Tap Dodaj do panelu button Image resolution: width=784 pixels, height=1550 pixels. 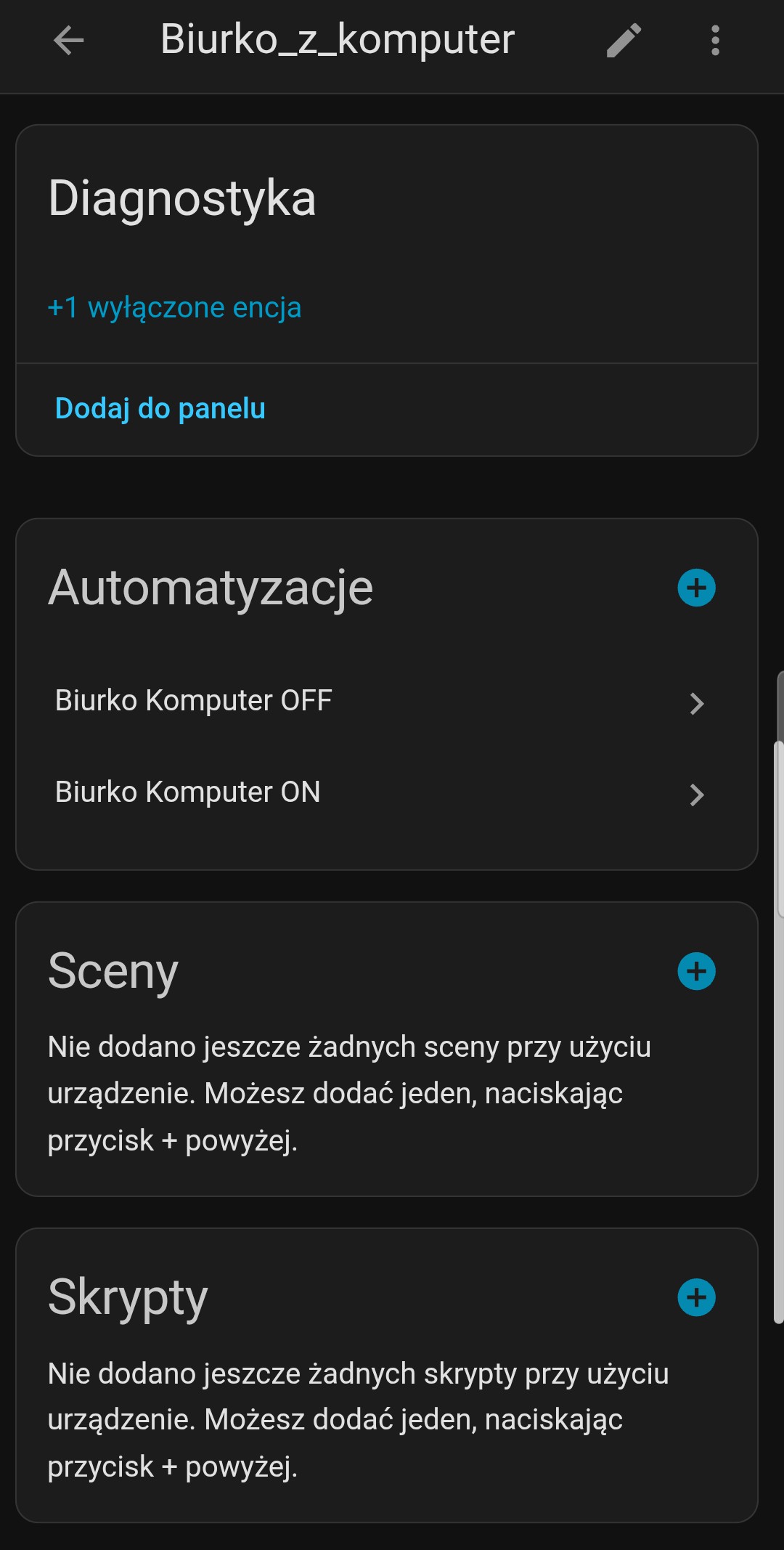click(x=160, y=408)
